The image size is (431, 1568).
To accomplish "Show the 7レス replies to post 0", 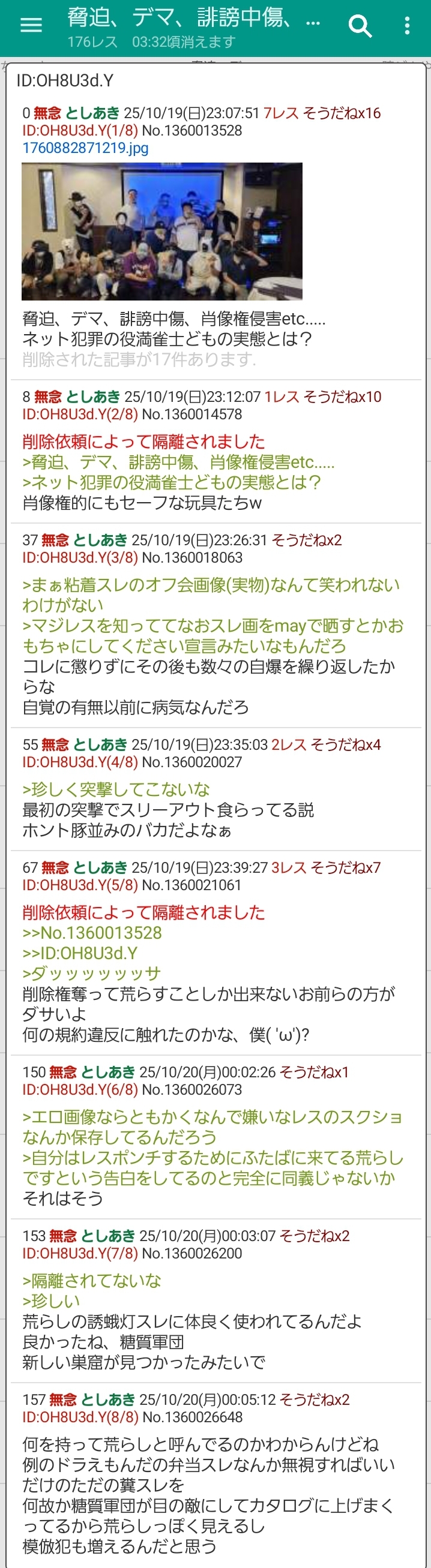I will tap(281, 113).
